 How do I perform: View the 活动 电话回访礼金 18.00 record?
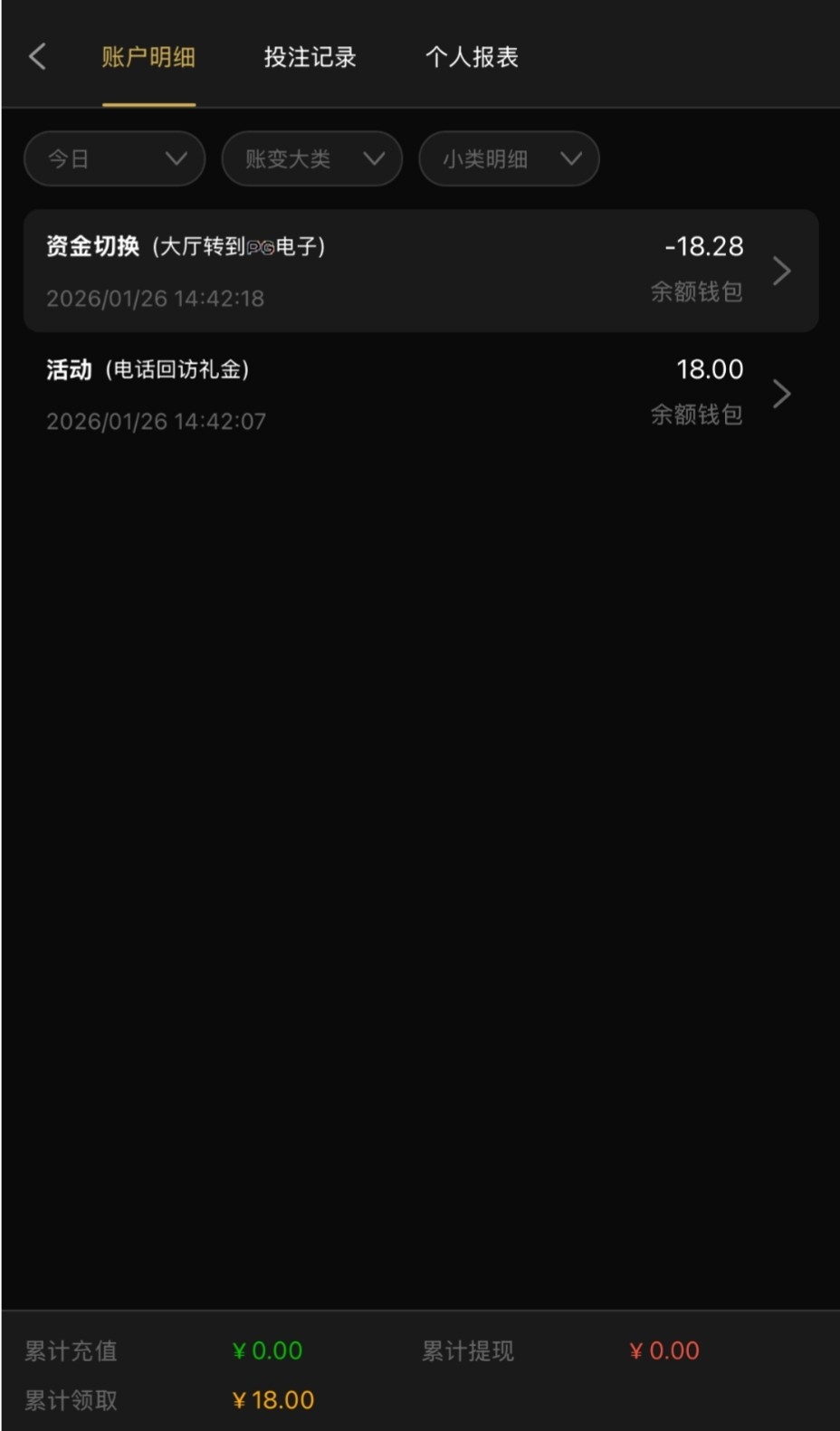click(x=421, y=394)
